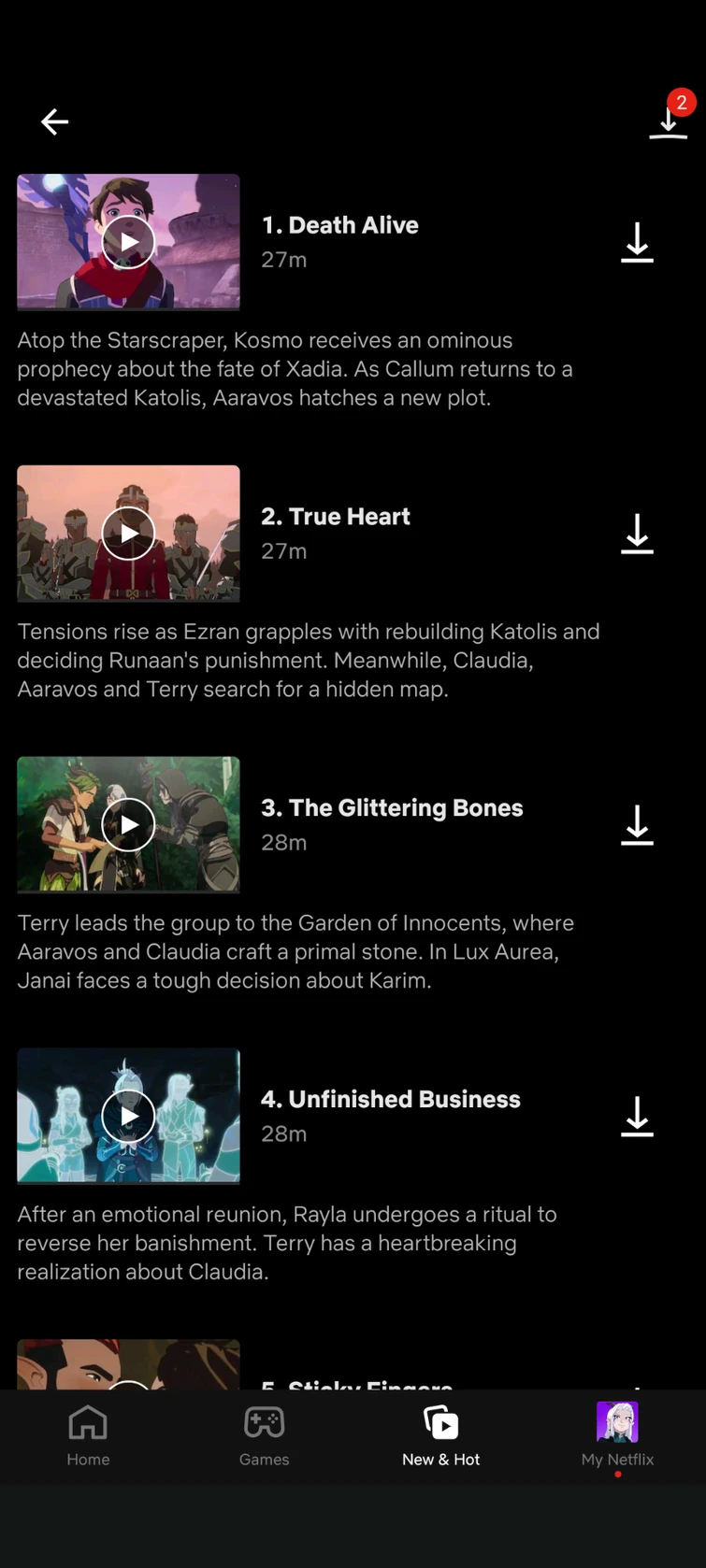Play episode 2 True Heart
The width and height of the screenshot is (706, 1568).
(128, 534)
